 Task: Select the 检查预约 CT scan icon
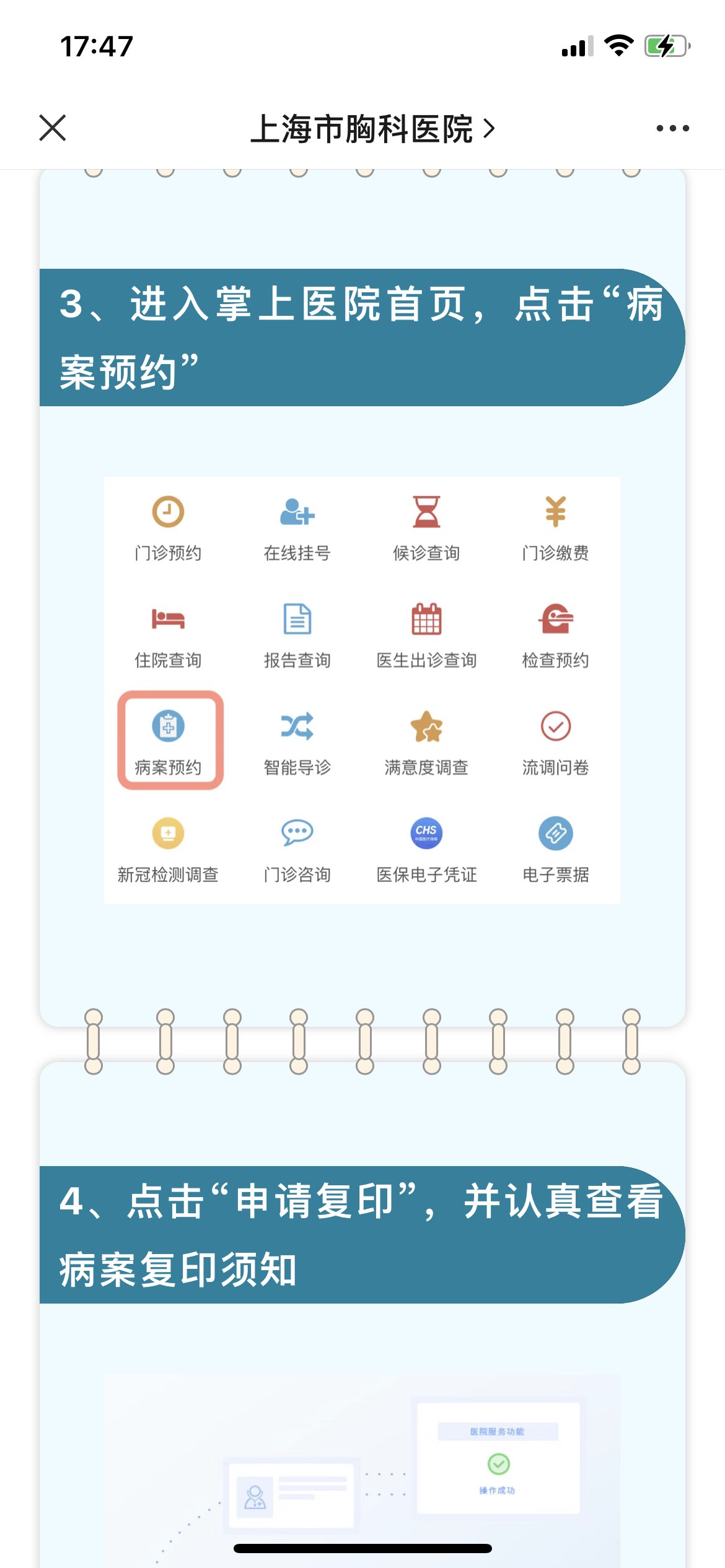tap(555, 619)
